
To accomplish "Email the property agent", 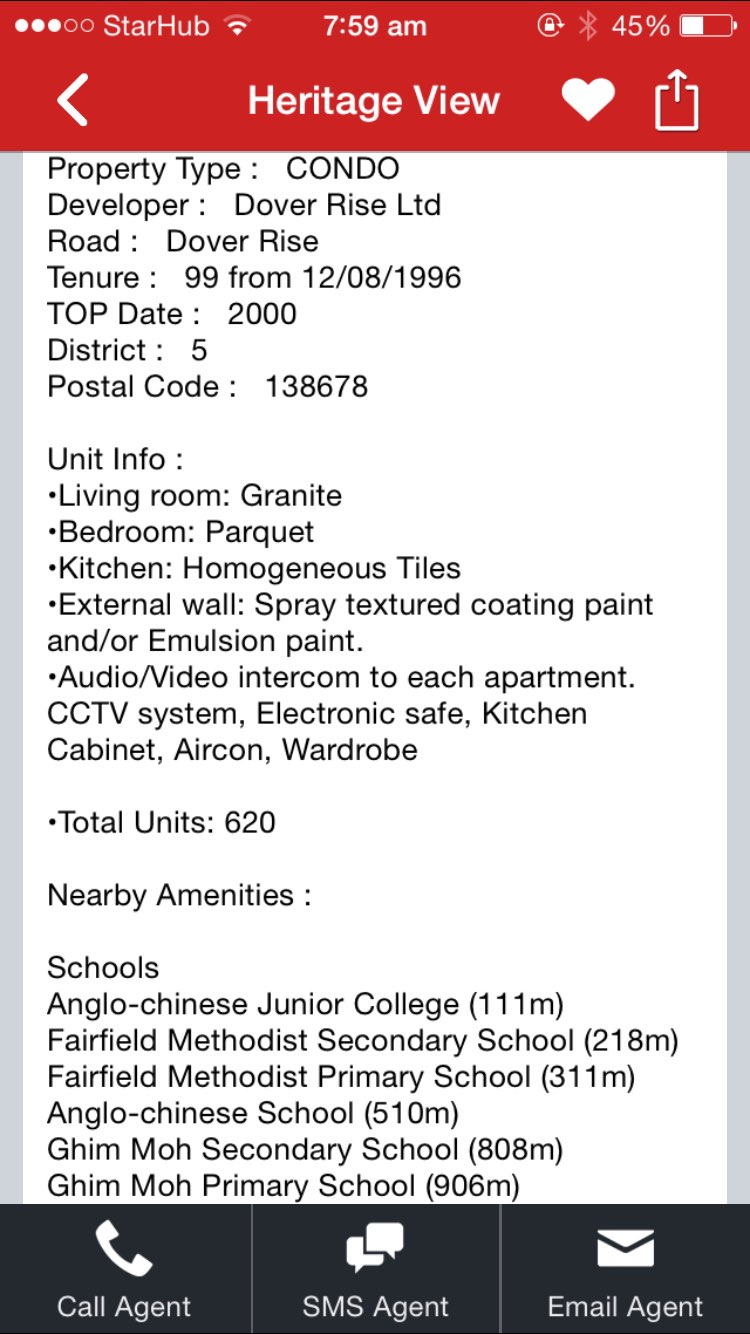I will pyautogui.click(x=625, y=1270).
